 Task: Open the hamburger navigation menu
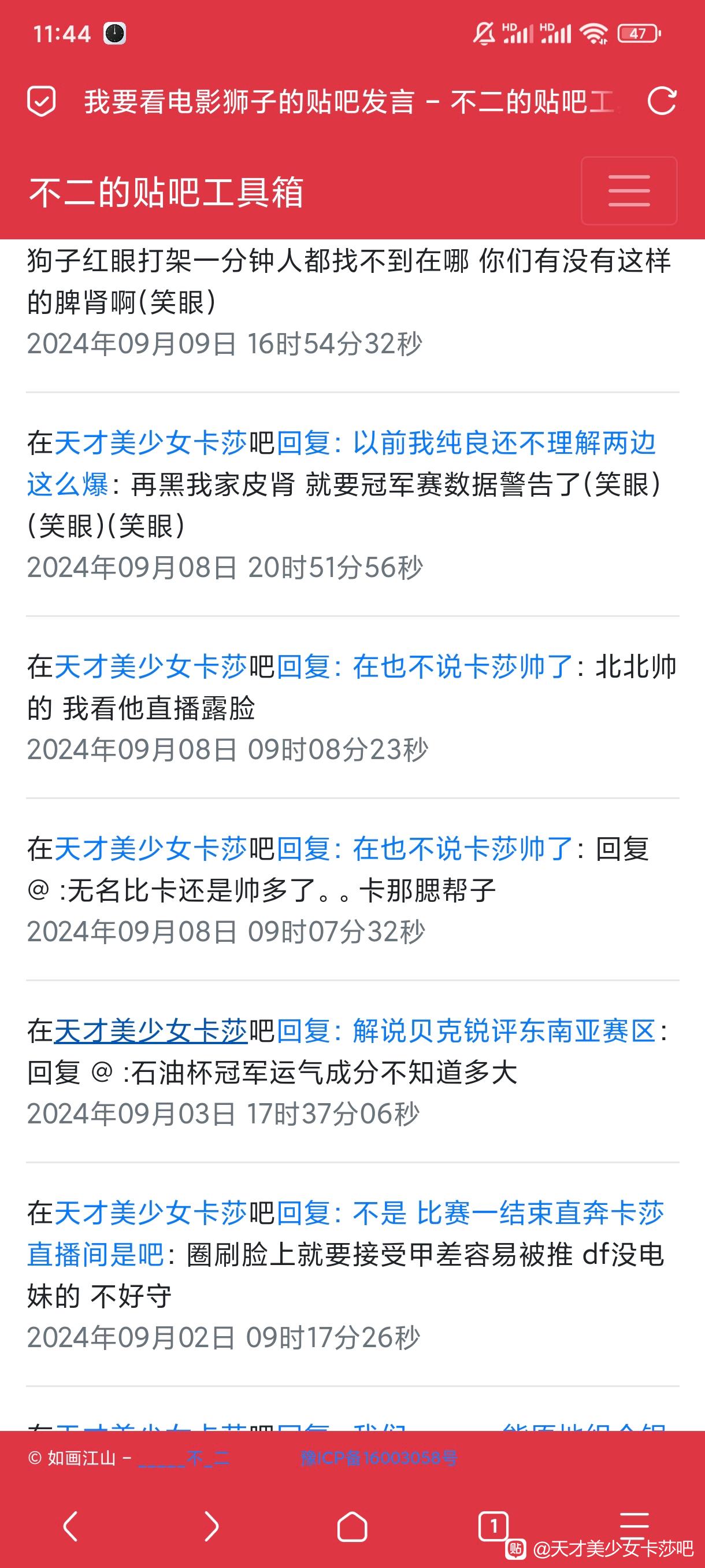(629, 191)
